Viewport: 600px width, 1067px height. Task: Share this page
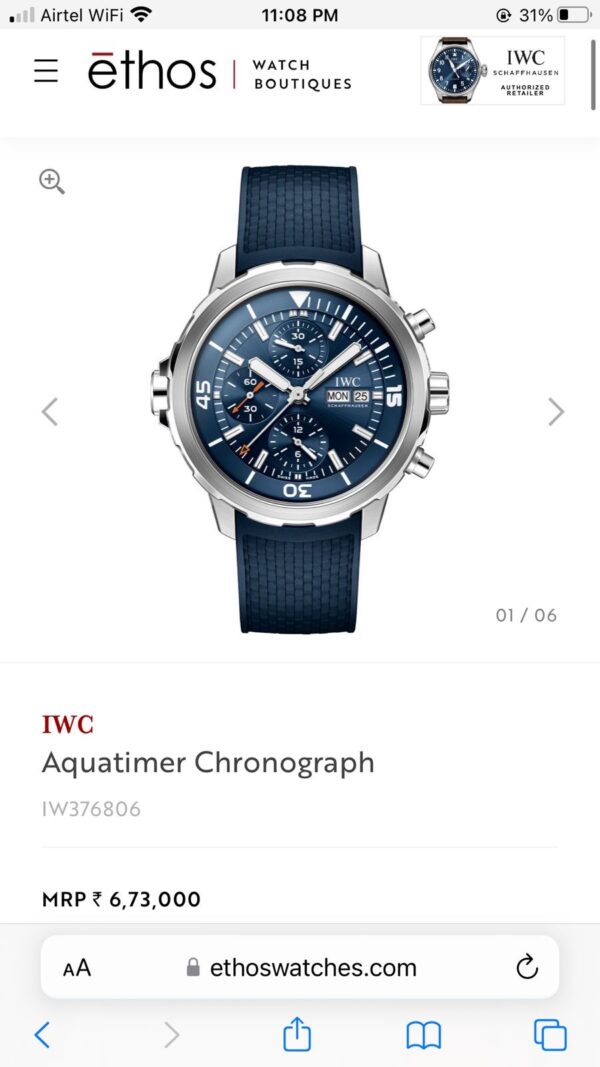tap(297, 1033)
